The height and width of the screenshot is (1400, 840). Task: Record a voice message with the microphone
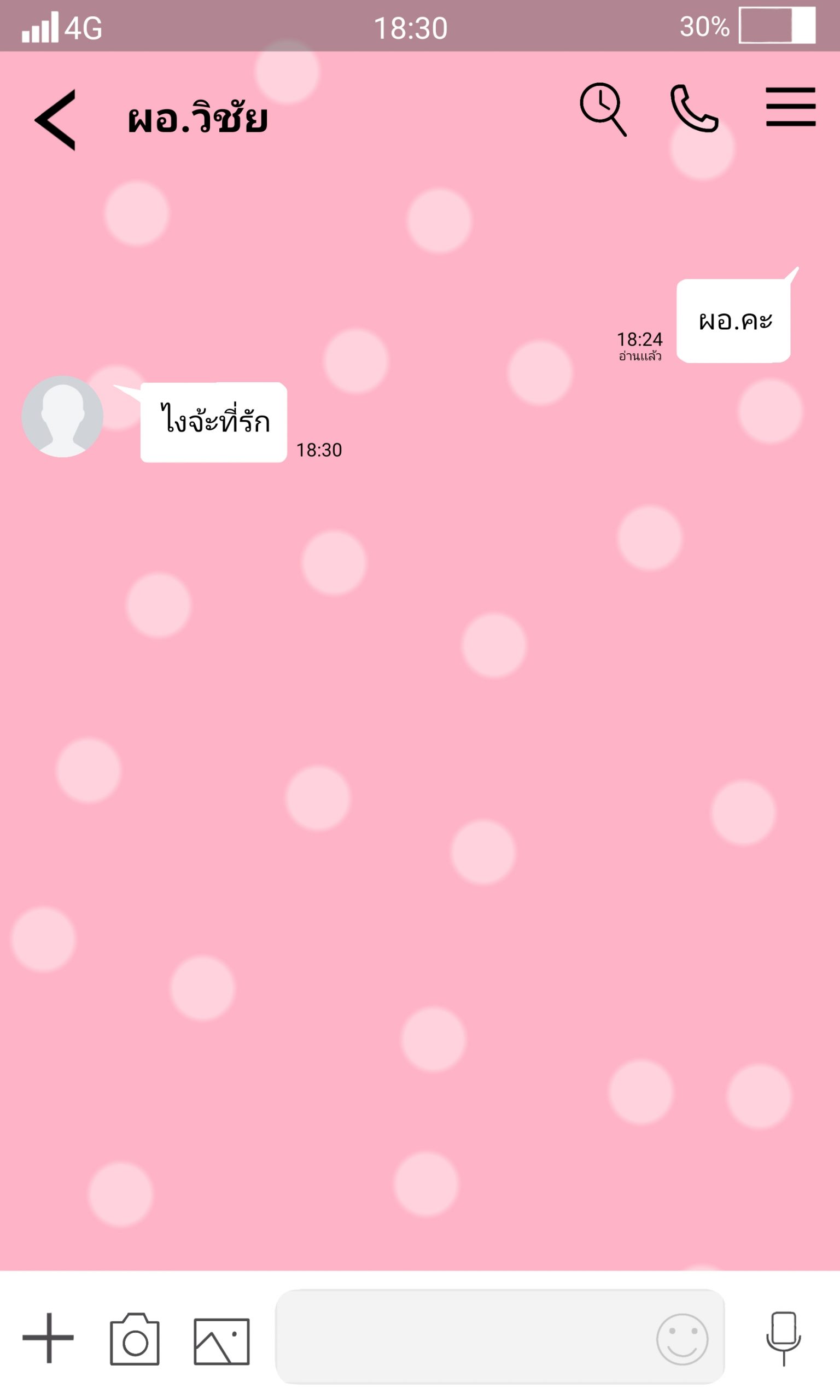[x=783, y=1338]
